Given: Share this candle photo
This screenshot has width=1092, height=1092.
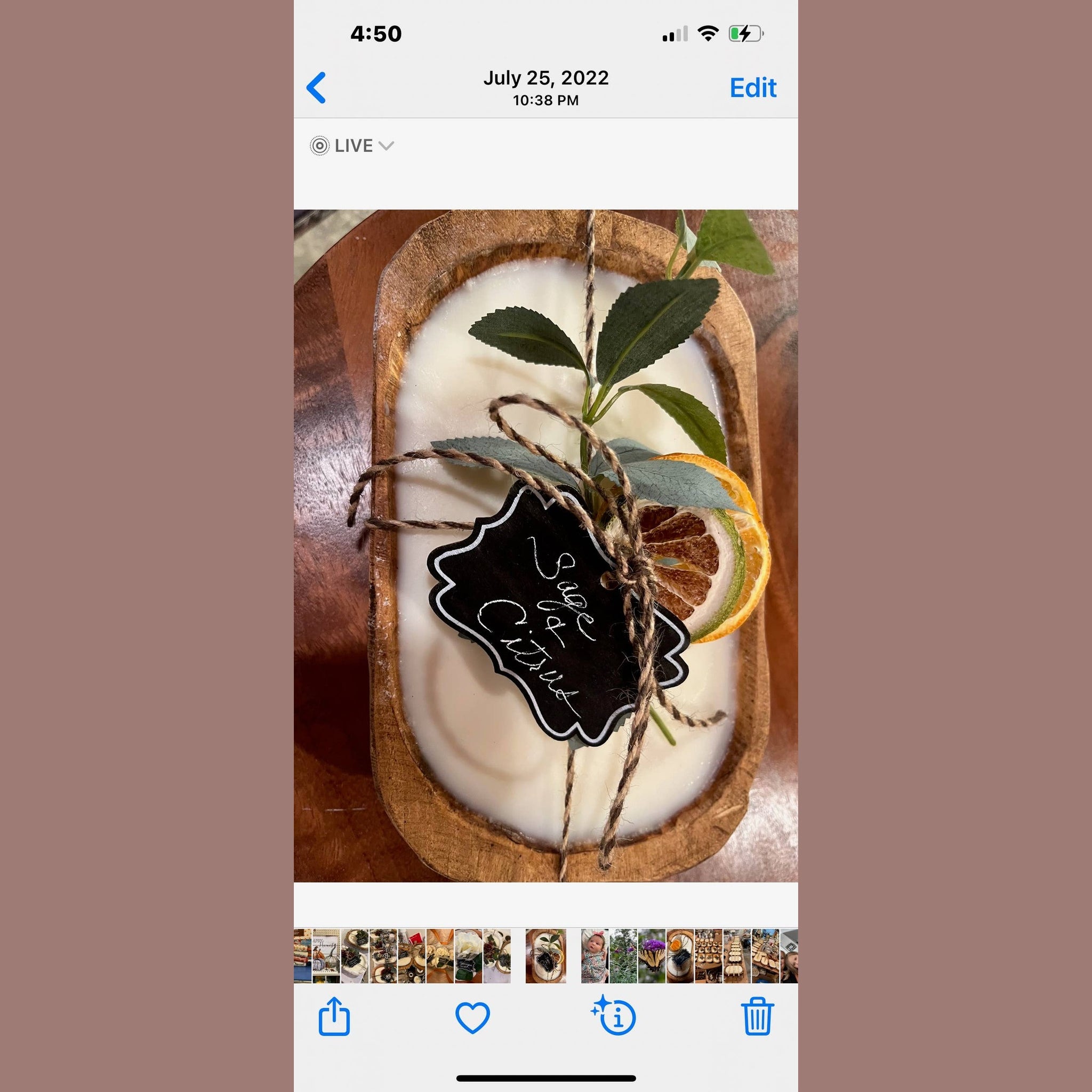Looking at the screenshot, I should [334, 1017].
